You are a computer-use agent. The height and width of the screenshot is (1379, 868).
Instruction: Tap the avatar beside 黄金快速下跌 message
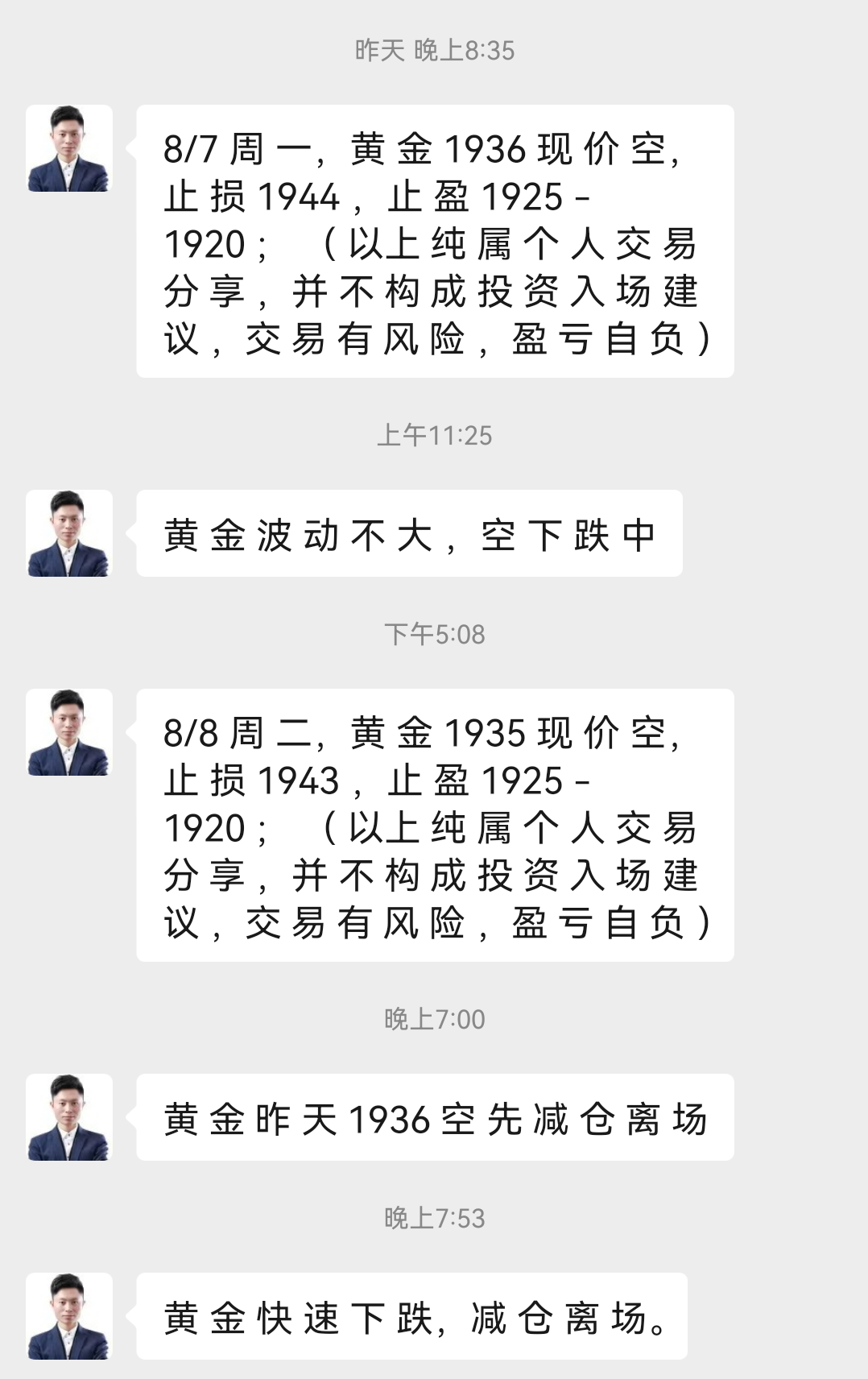point(68,1316)
